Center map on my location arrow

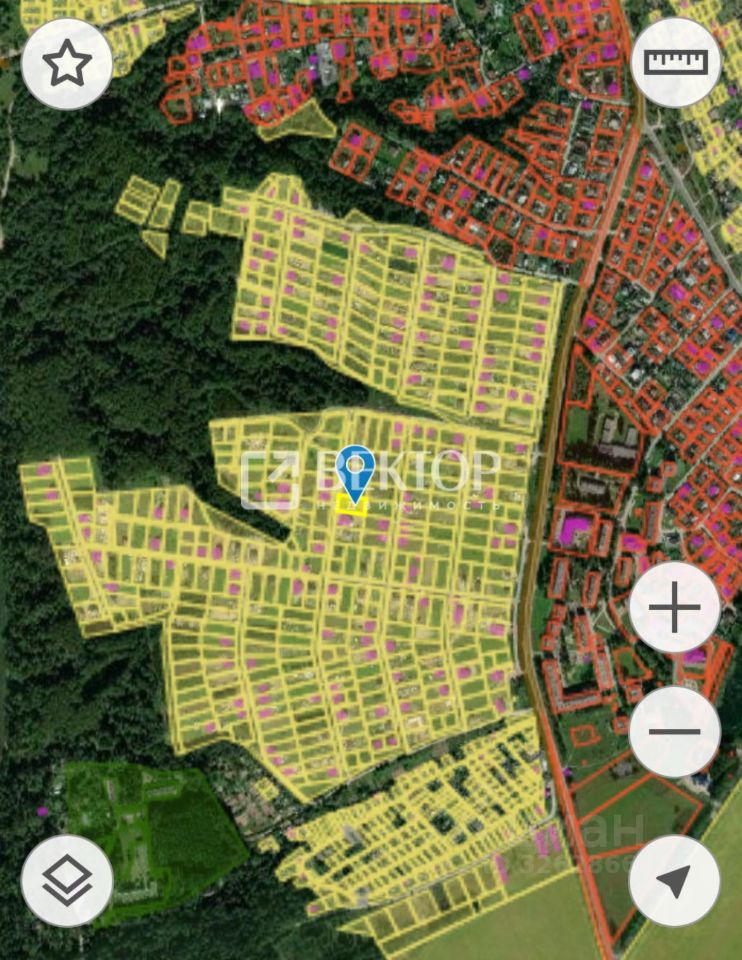coord(675,881)
